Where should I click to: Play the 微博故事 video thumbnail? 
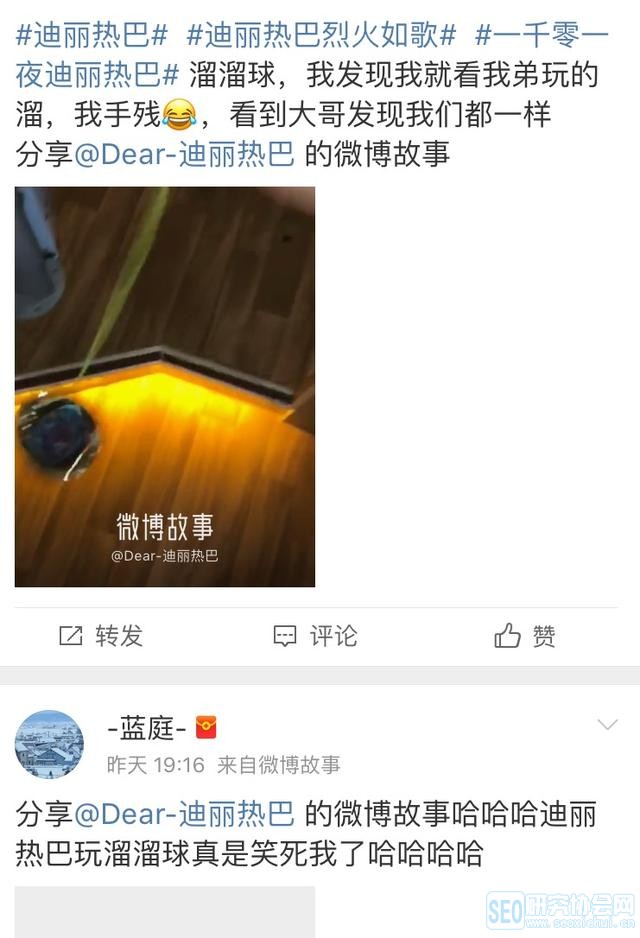[x=165, y=386]
